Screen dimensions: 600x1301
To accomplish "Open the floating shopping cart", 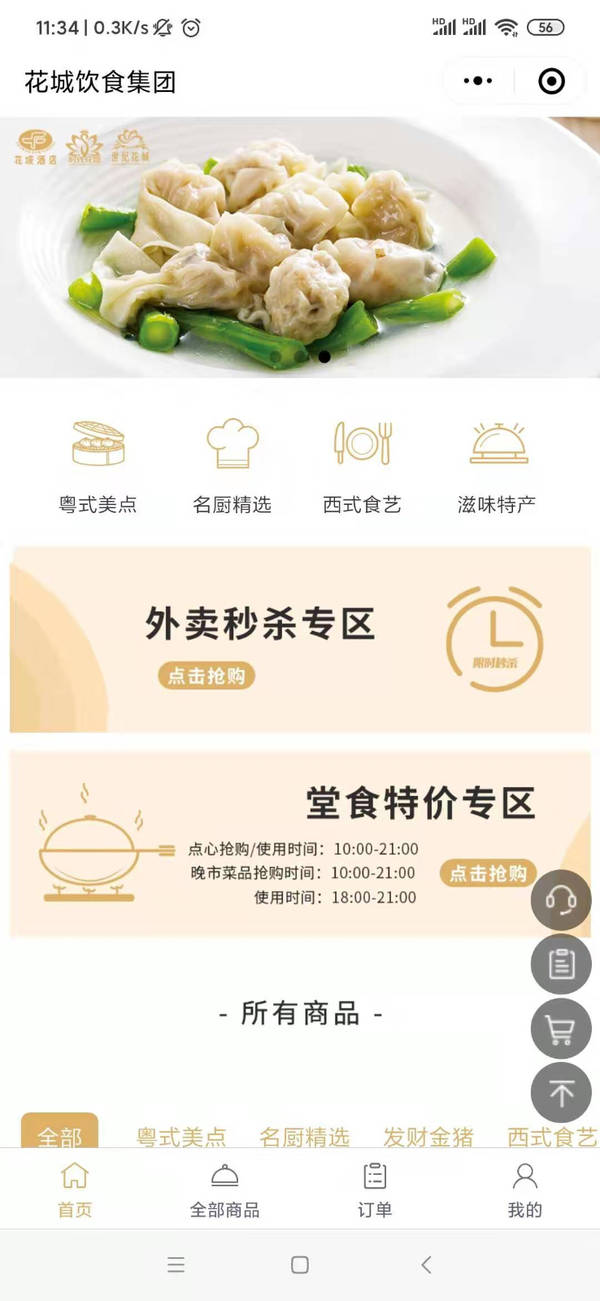I will 561,1028.
